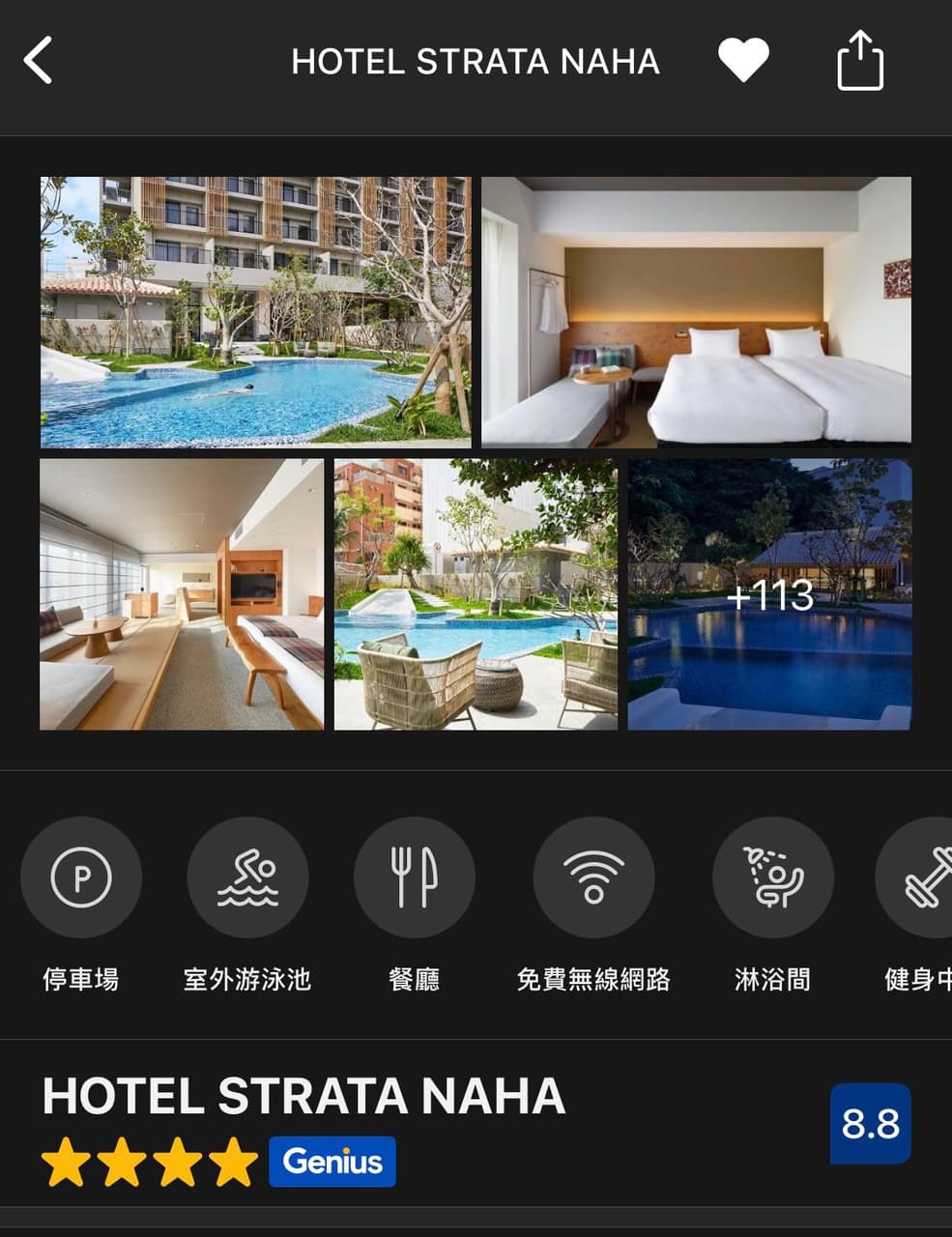Tap the Genius badge
This screenshot has height=1237, width=952.
[x=332, y=1162]
